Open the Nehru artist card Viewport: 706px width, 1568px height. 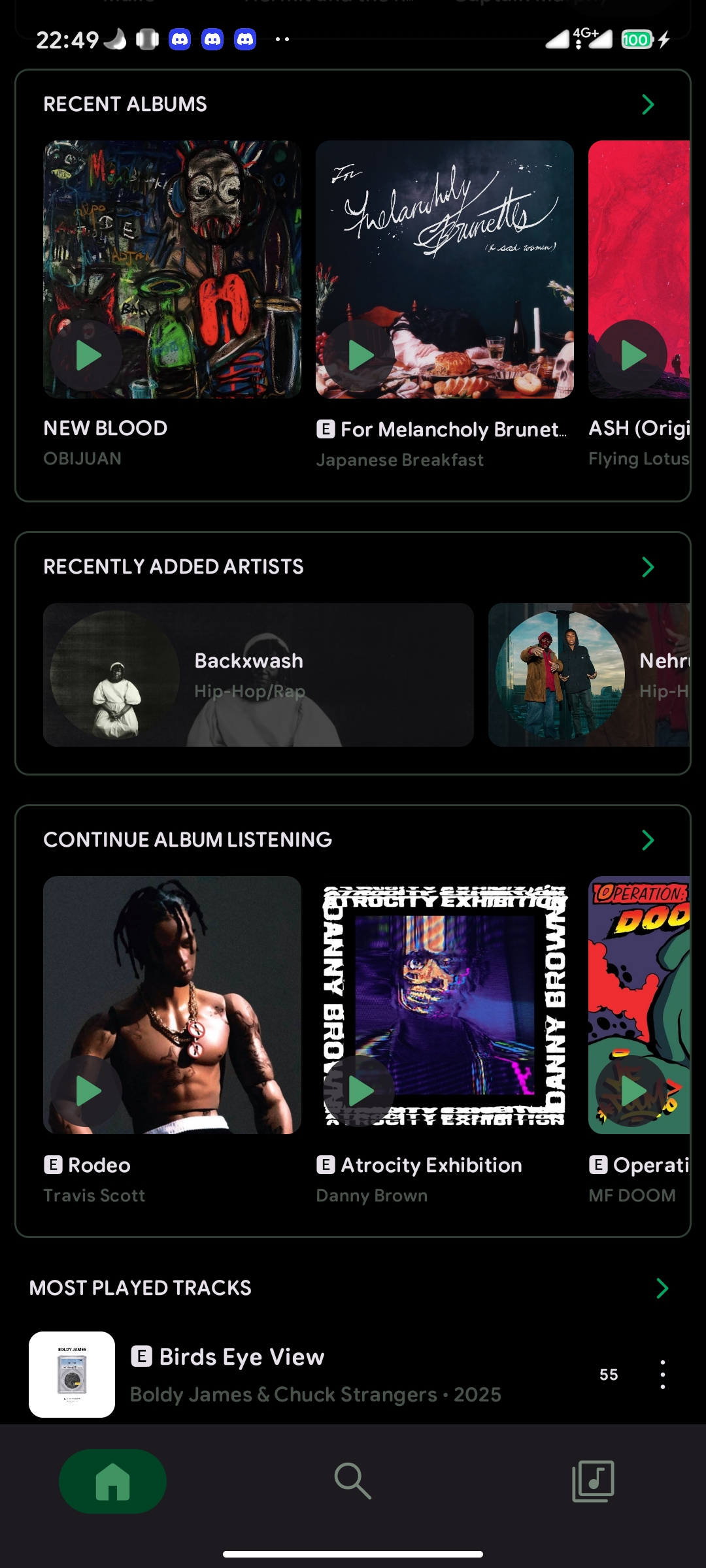(589, 675)
